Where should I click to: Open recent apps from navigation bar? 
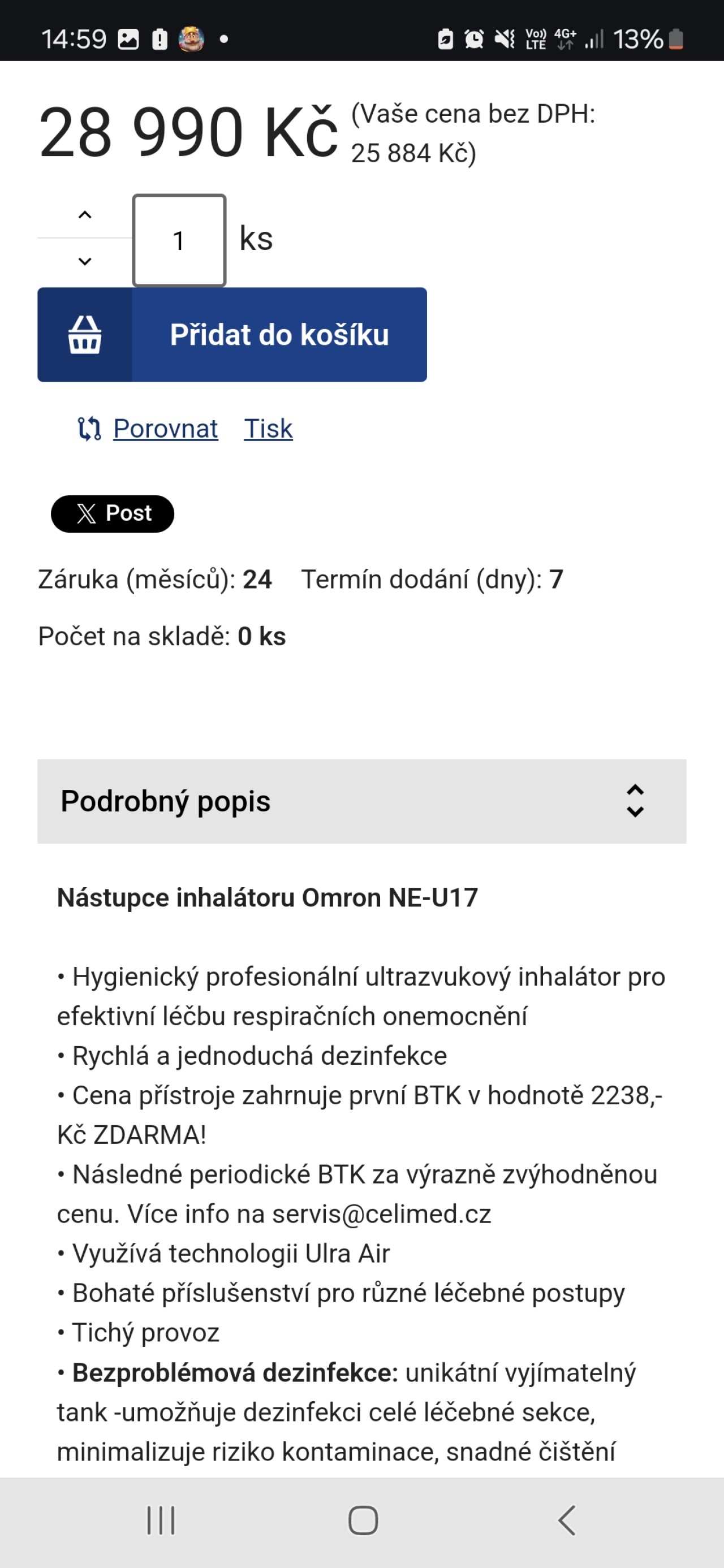click(161, 1521)
